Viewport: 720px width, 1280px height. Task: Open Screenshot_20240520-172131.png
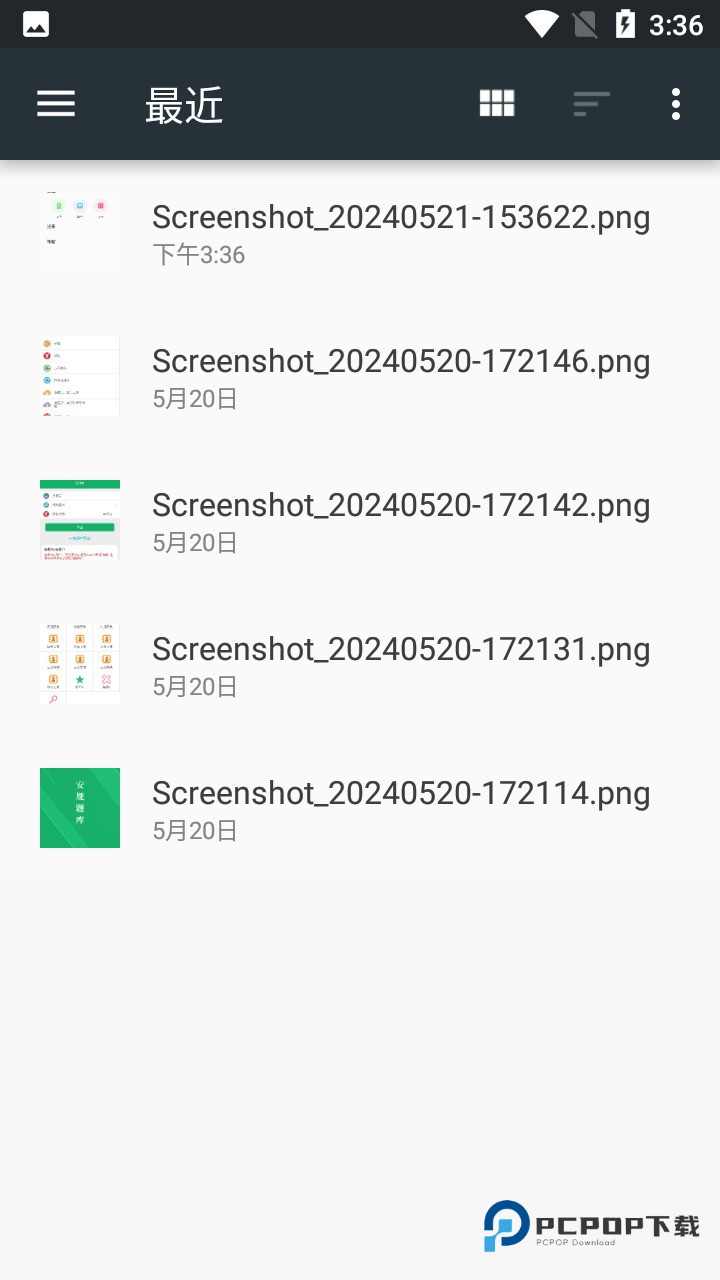point(400,665)
